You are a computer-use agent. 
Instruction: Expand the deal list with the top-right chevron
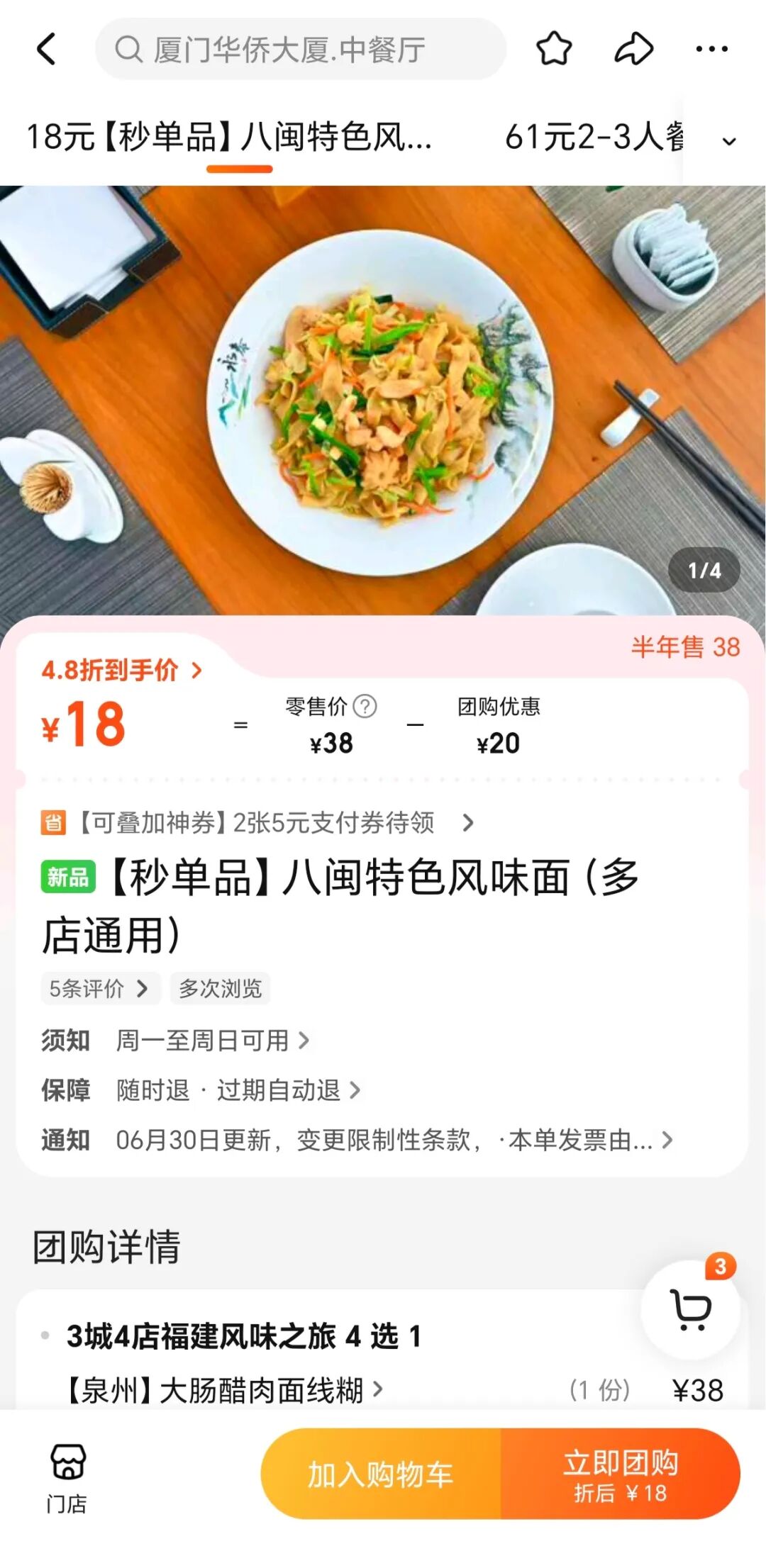(x=730, y=140)
